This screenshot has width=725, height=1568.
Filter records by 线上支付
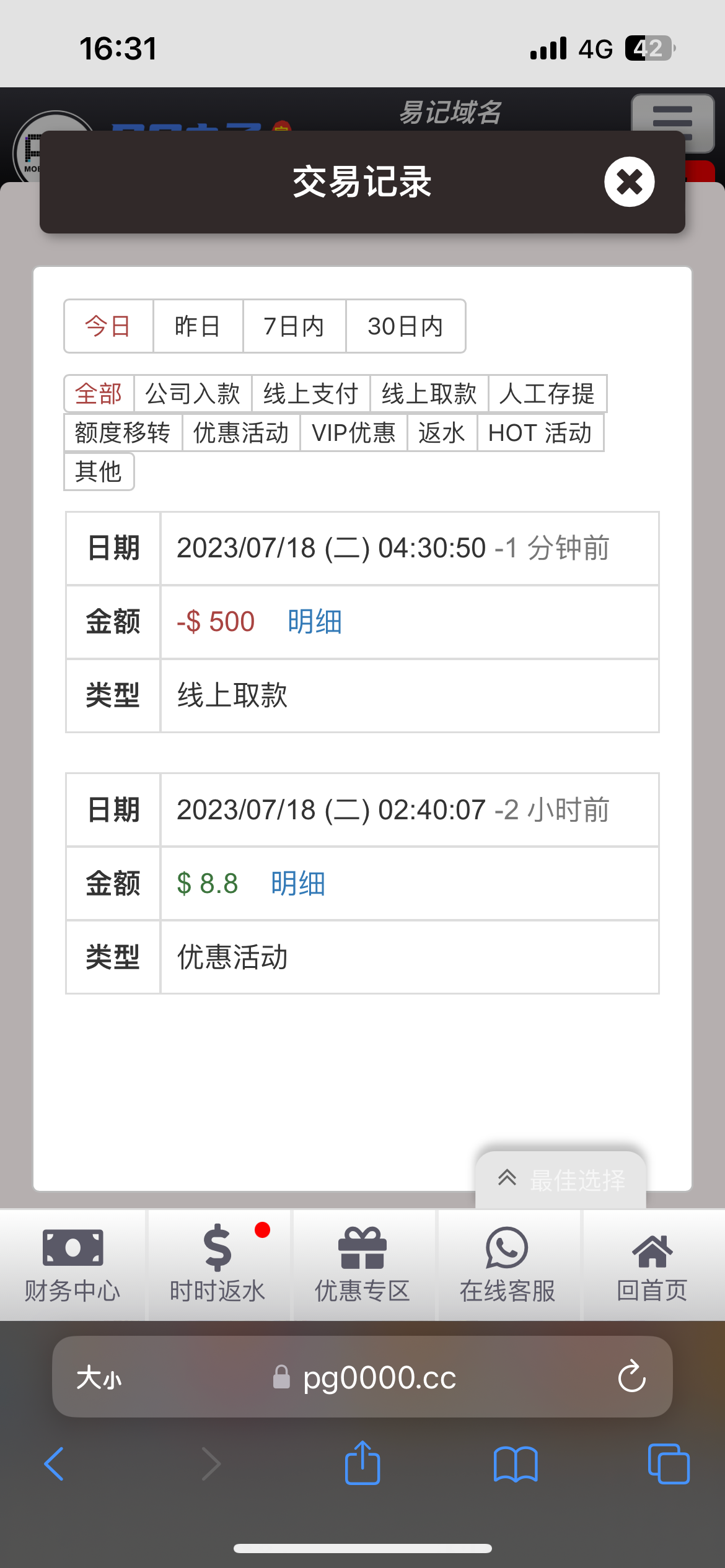tap(310, 394)
